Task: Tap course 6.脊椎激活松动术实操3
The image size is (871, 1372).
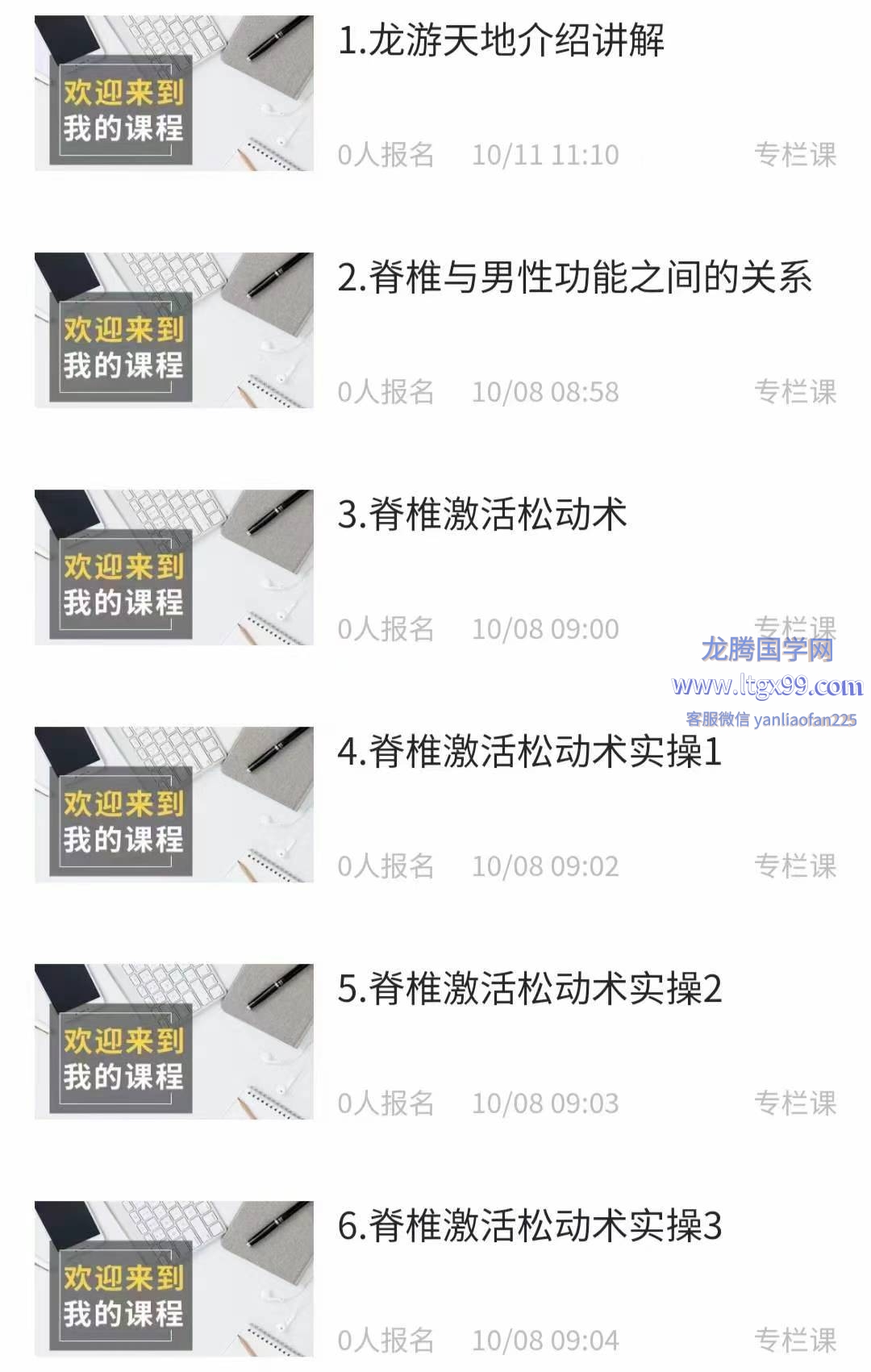Action: [x=529, y=1227]
